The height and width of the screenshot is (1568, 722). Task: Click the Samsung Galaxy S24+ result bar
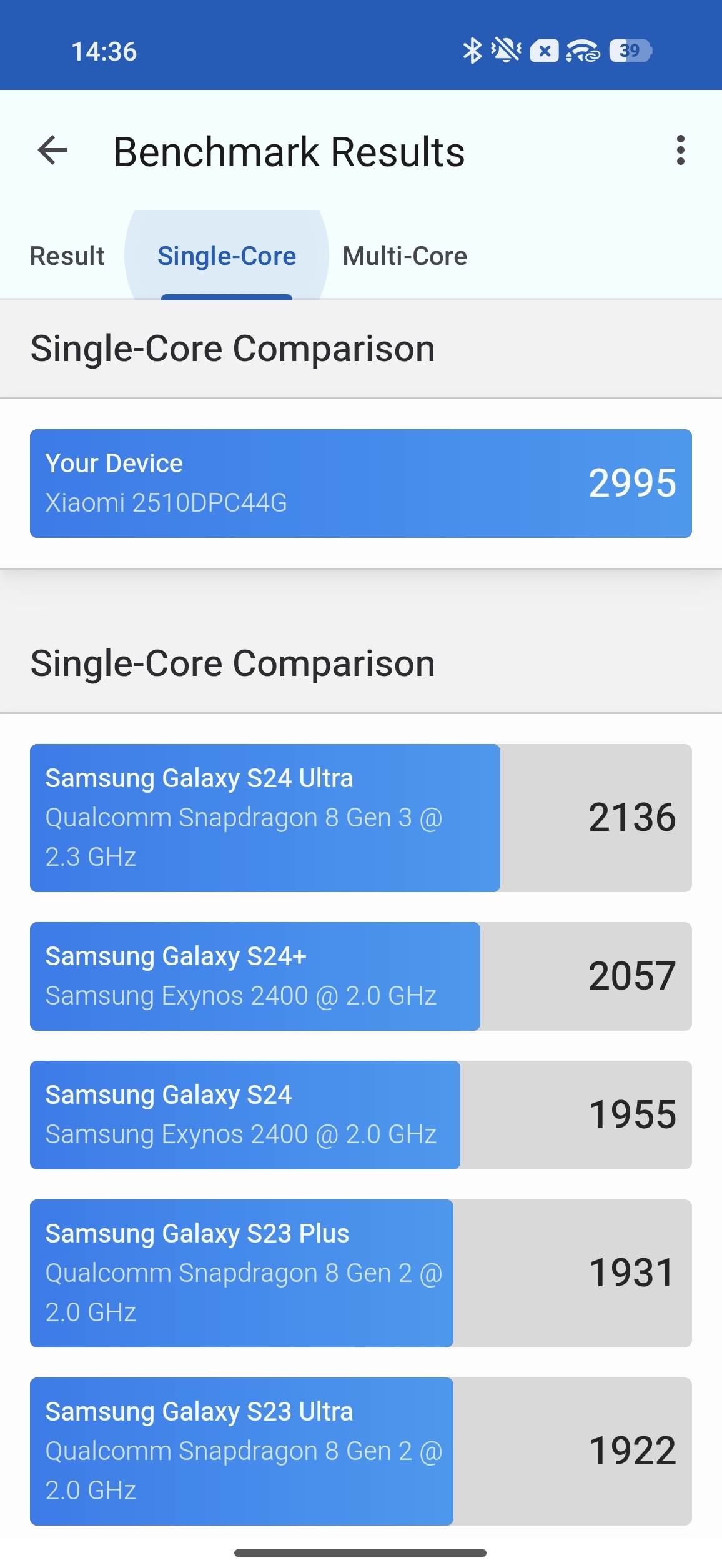tap(254, 976)
